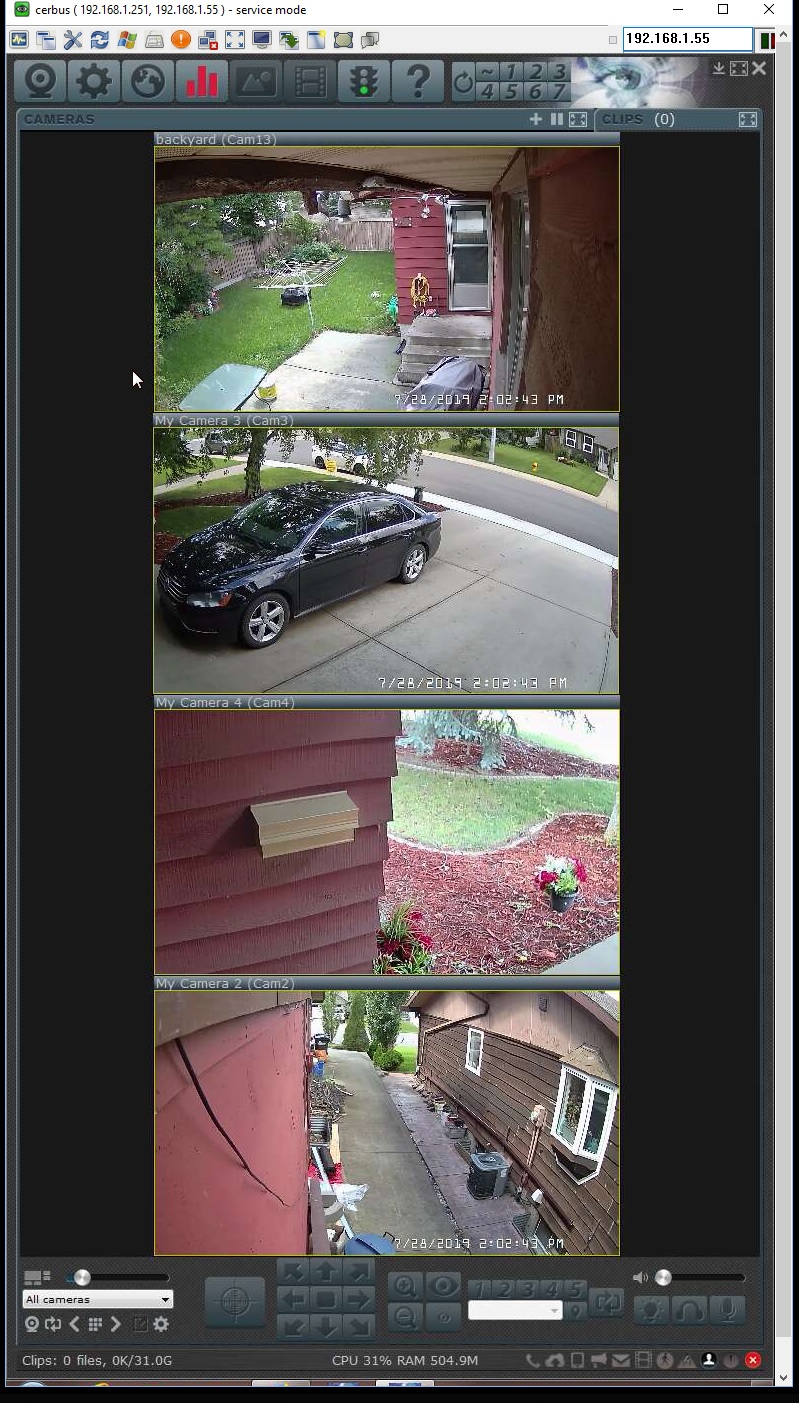799x1403 pixels.
Task: Pause the live cameras view
Action: click(557, 119)
